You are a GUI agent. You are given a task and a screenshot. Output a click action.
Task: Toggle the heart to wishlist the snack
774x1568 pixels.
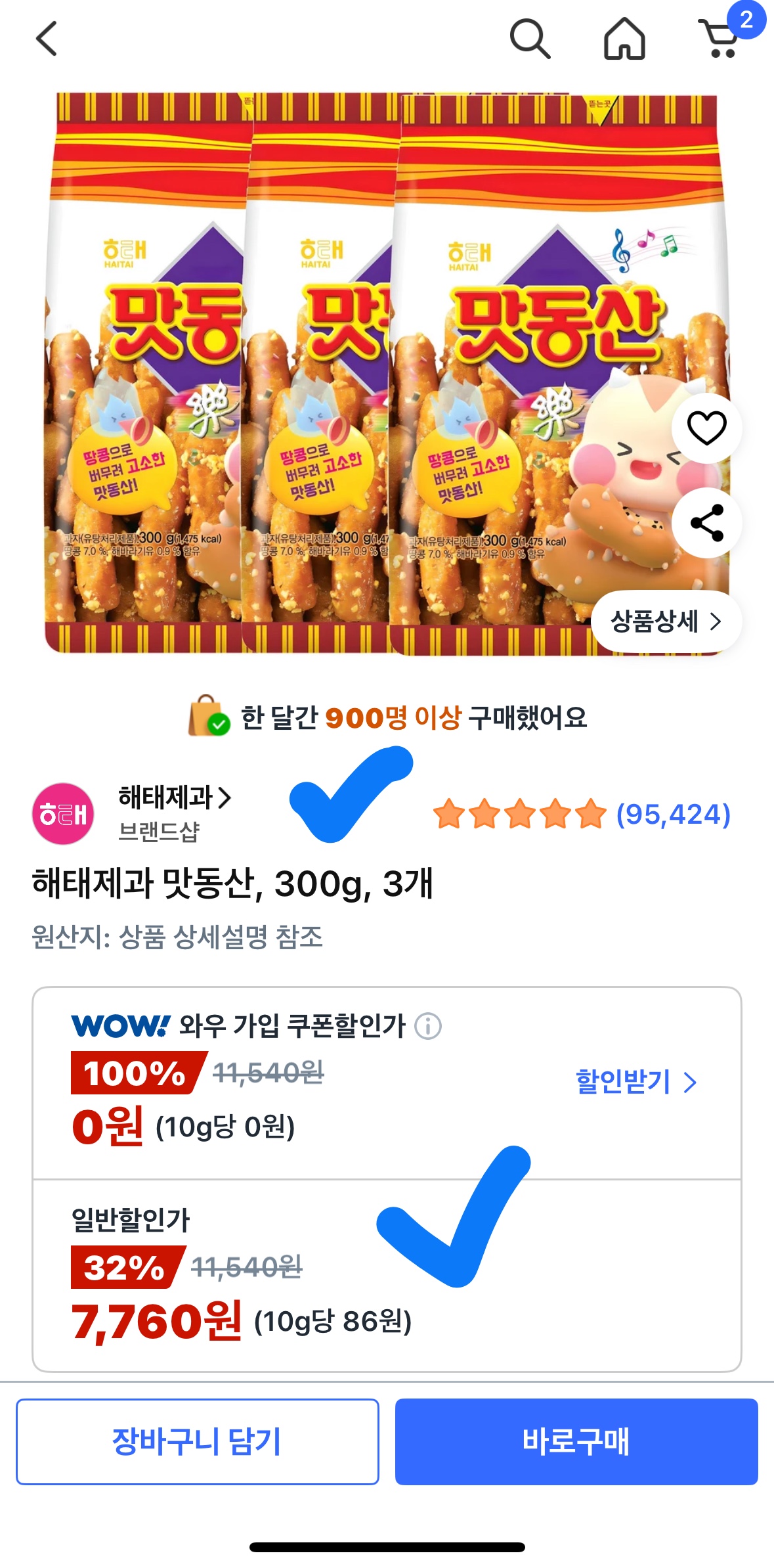(x=706, y=428)
